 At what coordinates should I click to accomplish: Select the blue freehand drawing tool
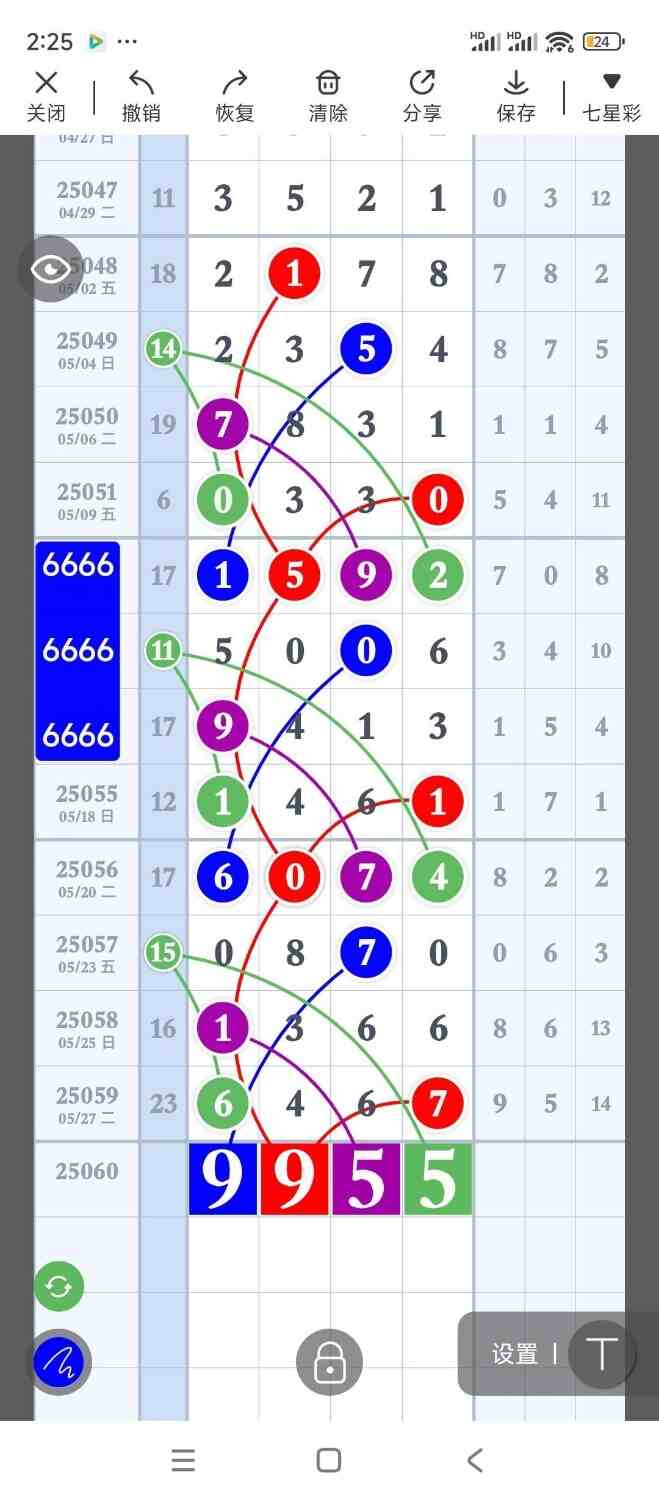pos(59,1362)
